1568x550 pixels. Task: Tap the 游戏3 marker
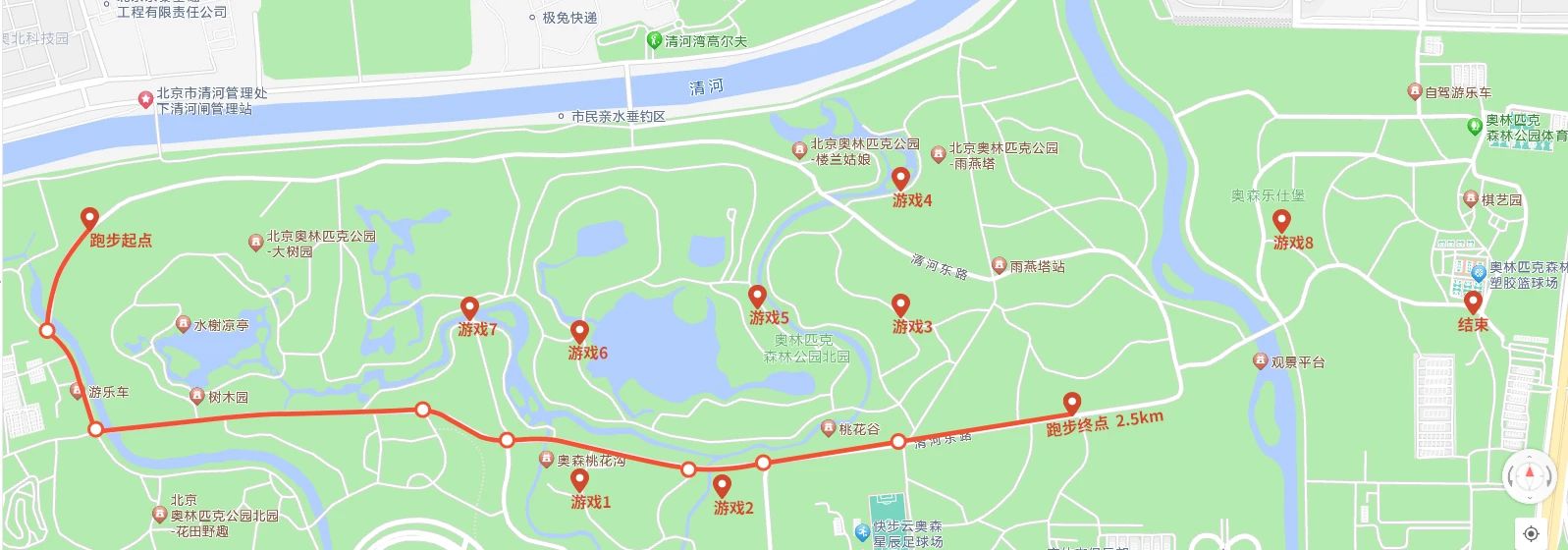(900, 306)
